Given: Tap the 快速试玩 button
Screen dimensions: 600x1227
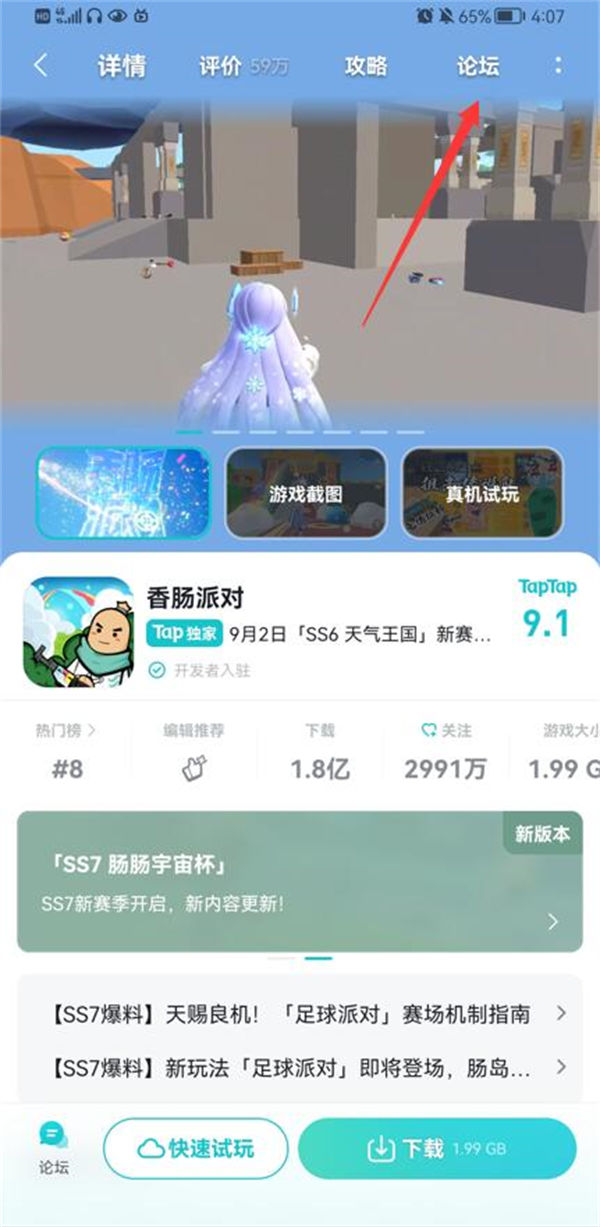Looking at the screenshot, I should click(x=196, y=1148).
